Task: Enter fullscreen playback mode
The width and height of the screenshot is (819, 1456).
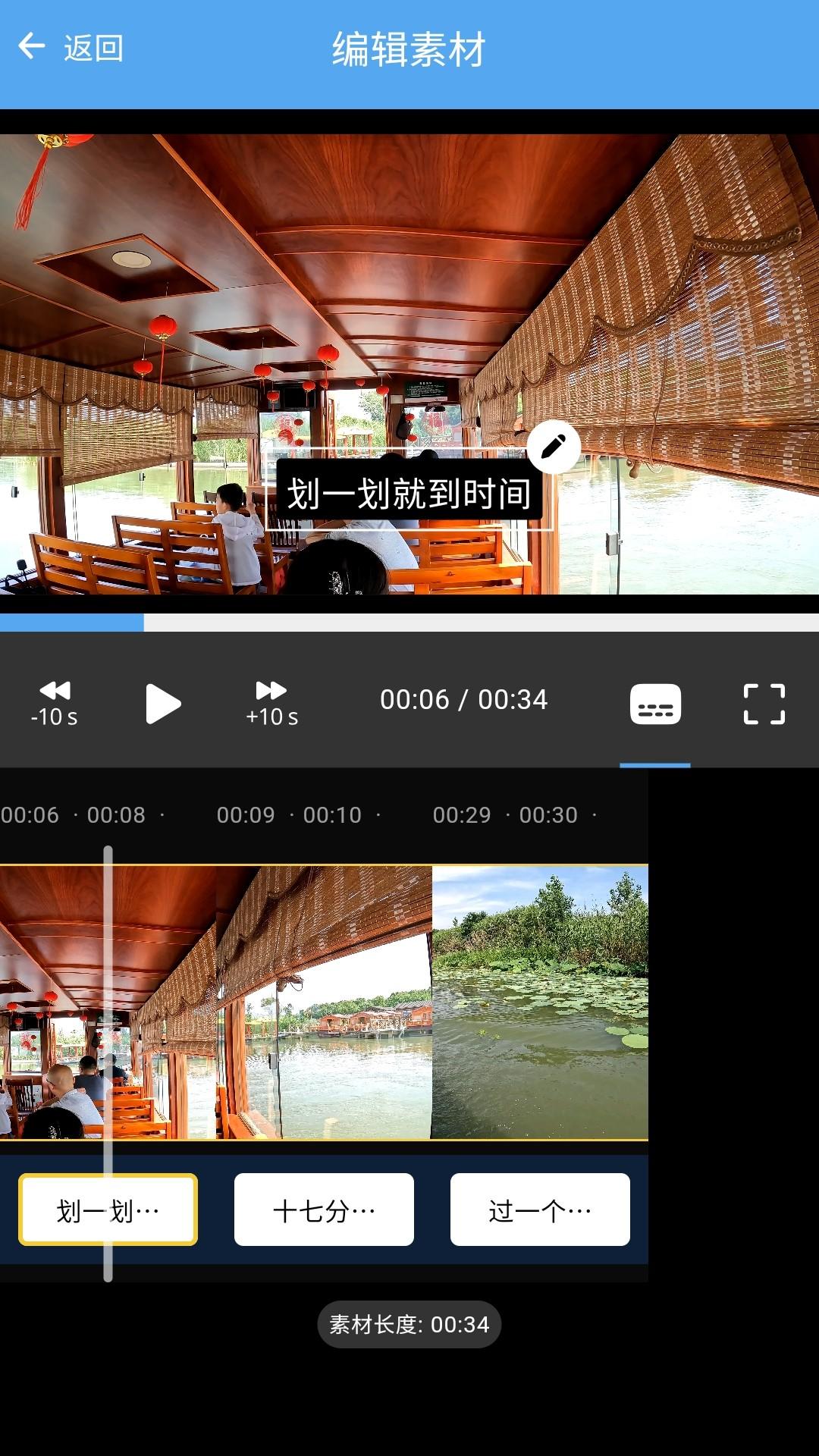Action: pos(764,703)
